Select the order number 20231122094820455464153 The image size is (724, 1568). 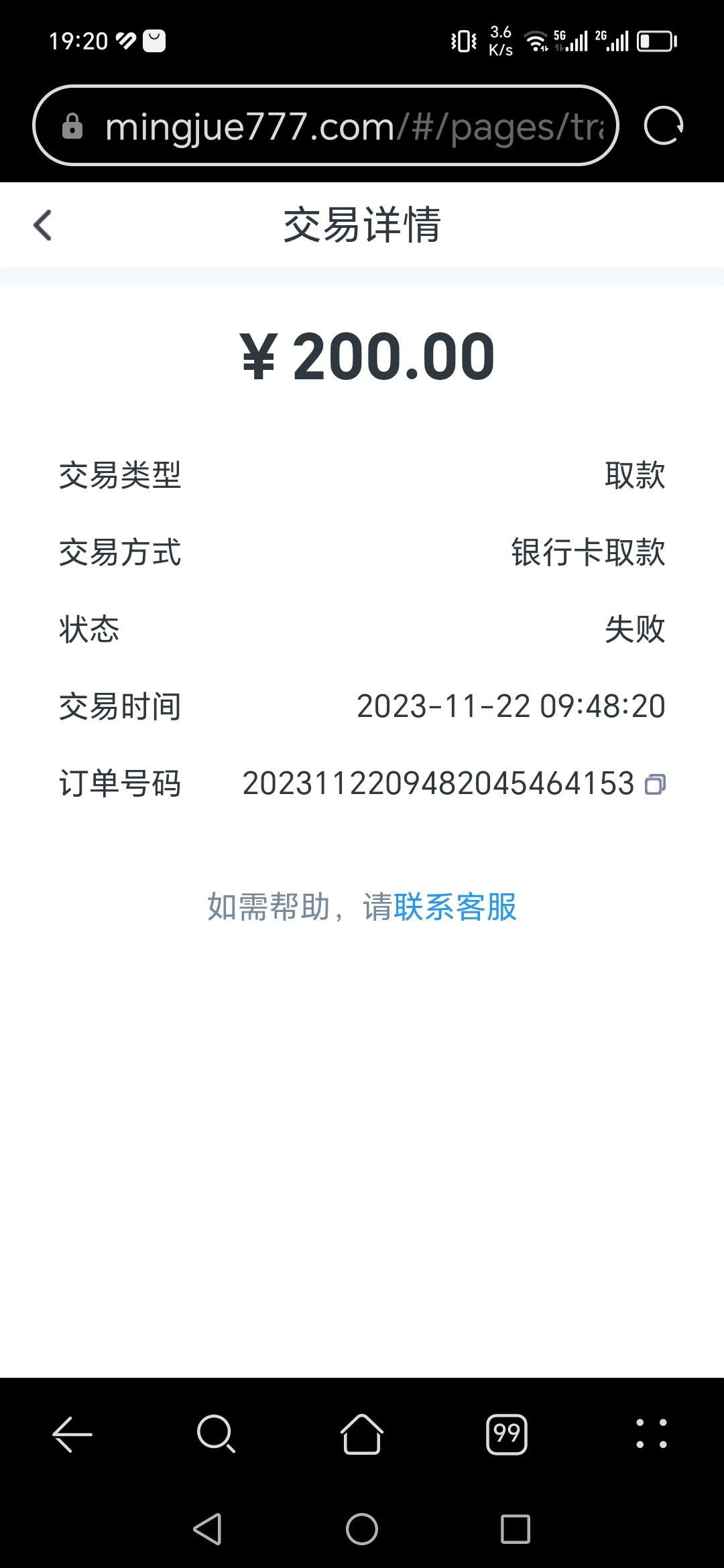tap(439, 782)
